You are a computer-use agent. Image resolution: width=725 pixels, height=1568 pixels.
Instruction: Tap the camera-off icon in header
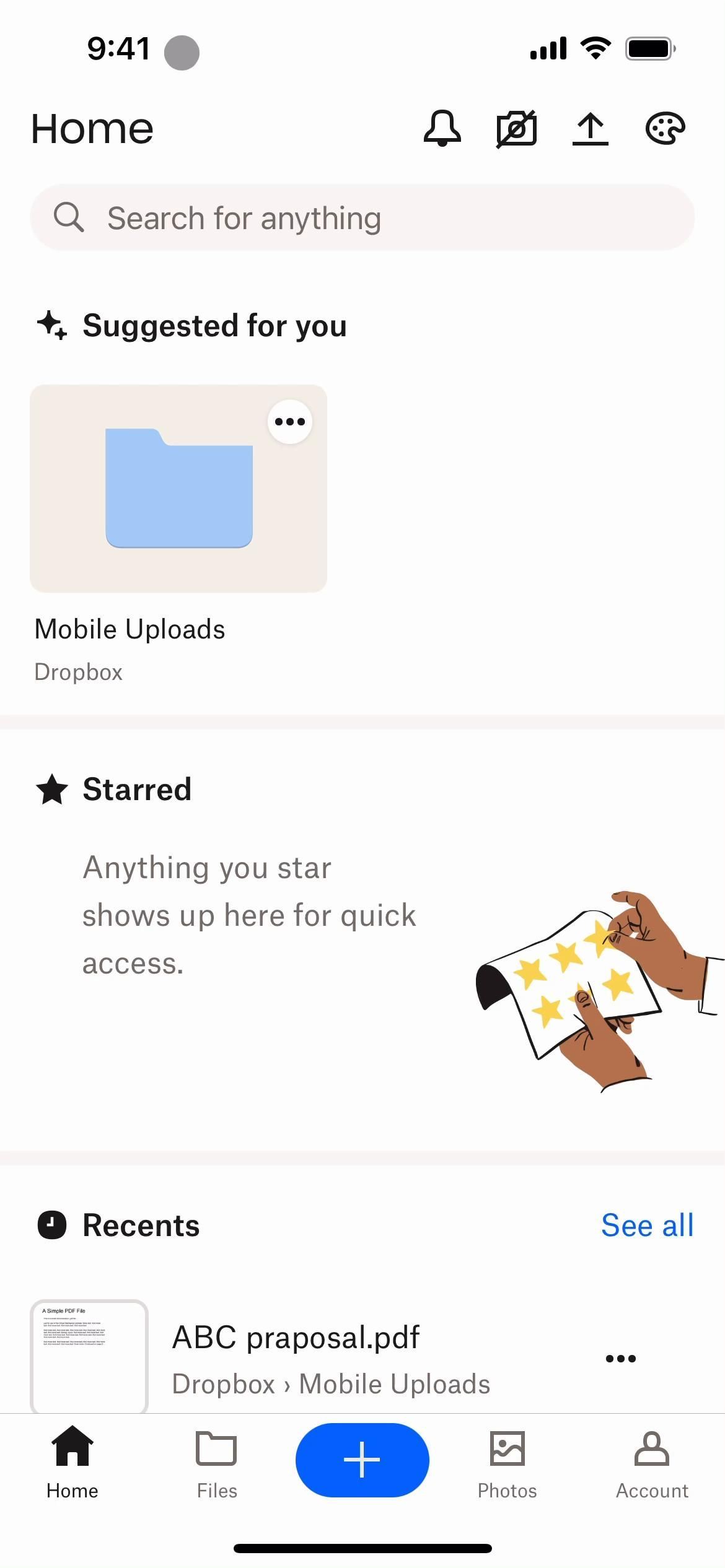click(516, 129)
